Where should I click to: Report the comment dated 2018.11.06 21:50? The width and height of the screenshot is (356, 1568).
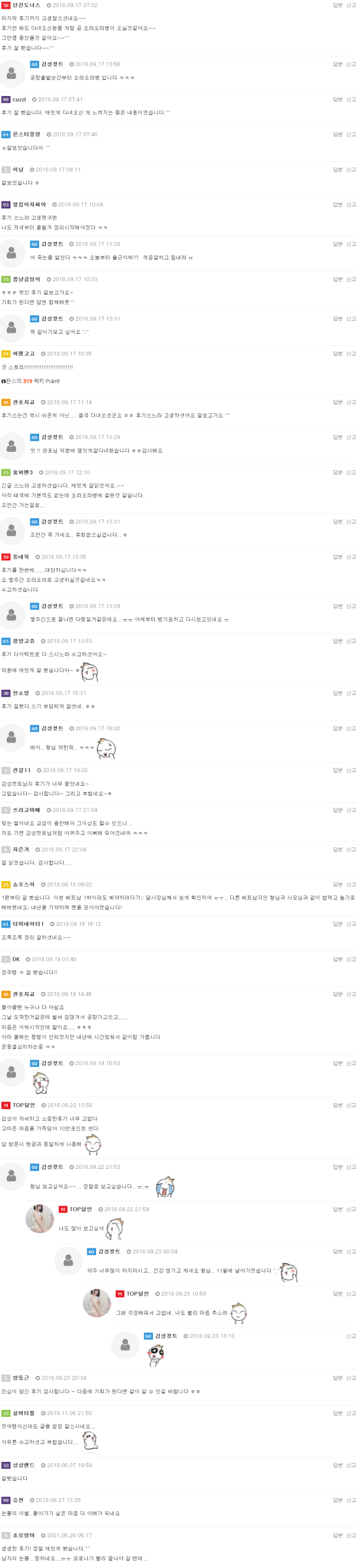pos(351,1413)
